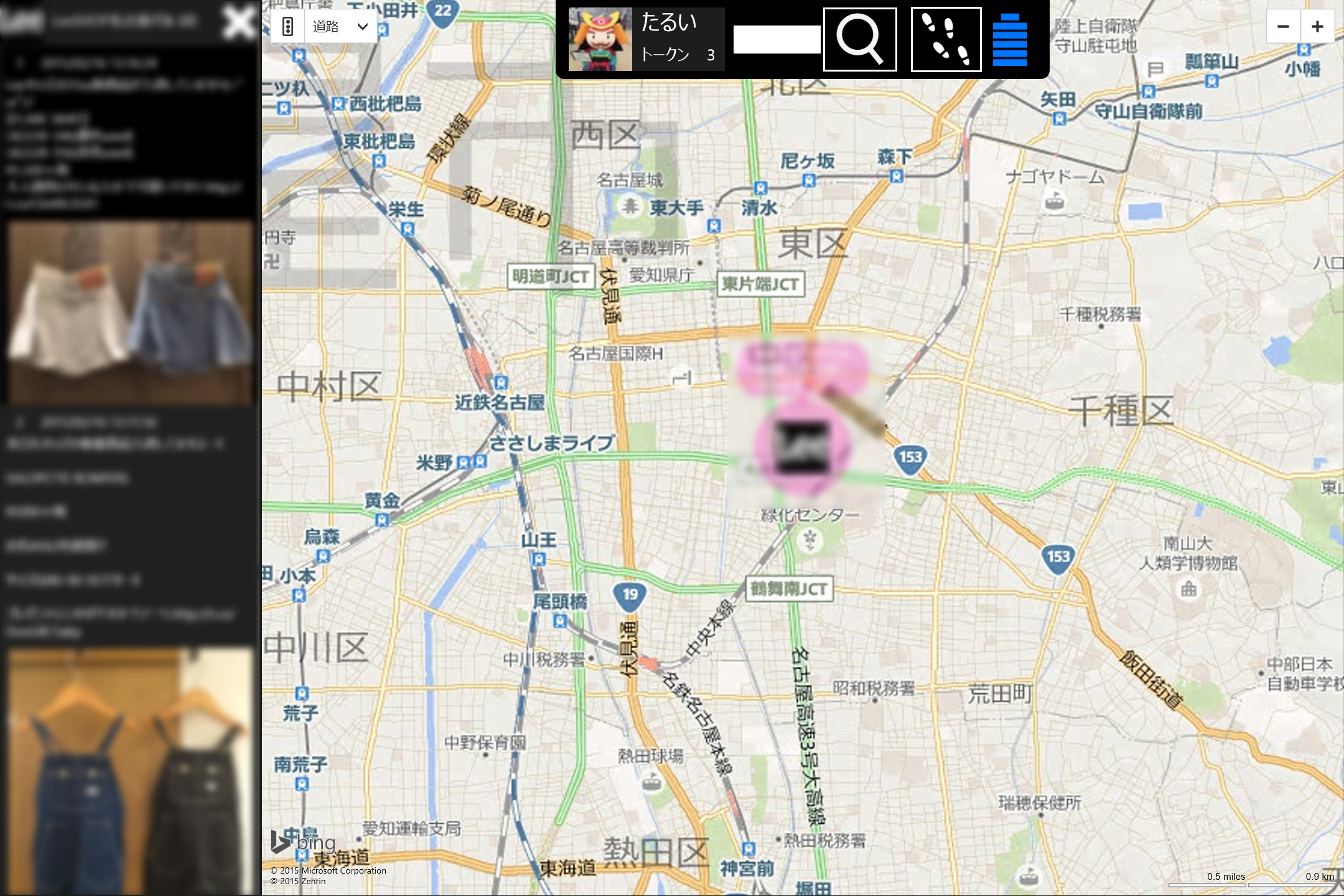
Task: Focus the white text input field
Action: [x=777, y=40]
